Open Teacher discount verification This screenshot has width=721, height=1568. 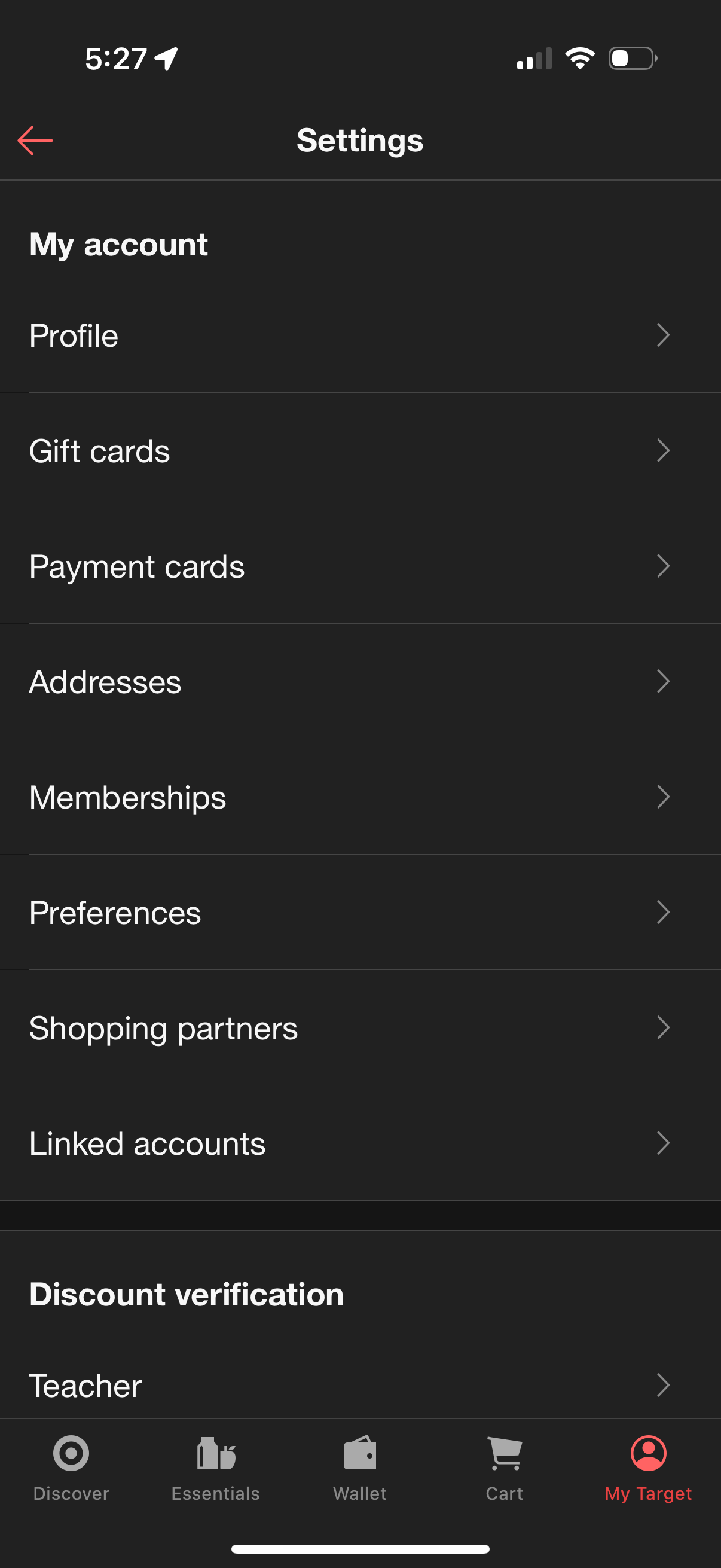360,1386
